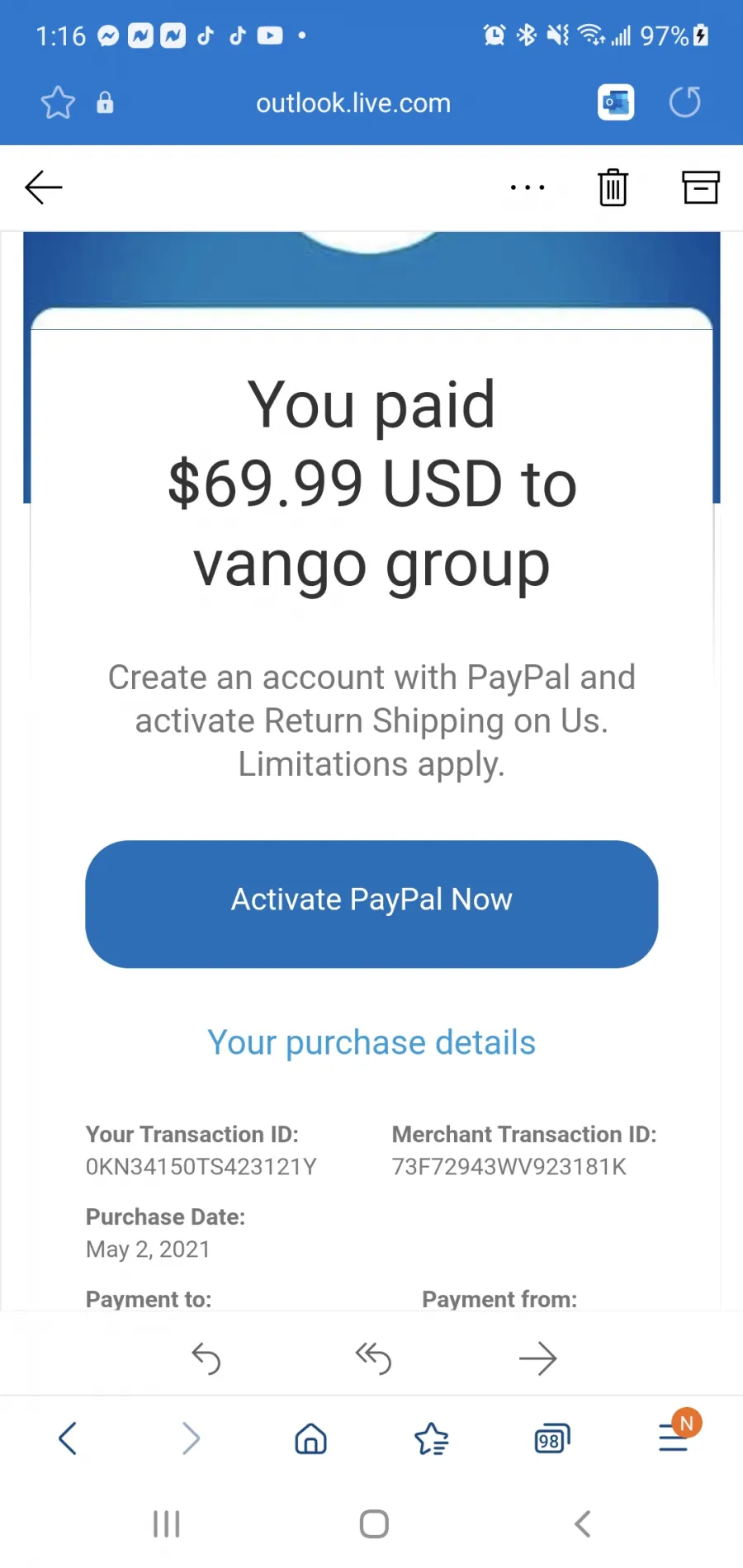Image resolution: width=743 pixels, height=1568 pixels.
Task: Open in Outlook app icon
Action: [616, 102]
